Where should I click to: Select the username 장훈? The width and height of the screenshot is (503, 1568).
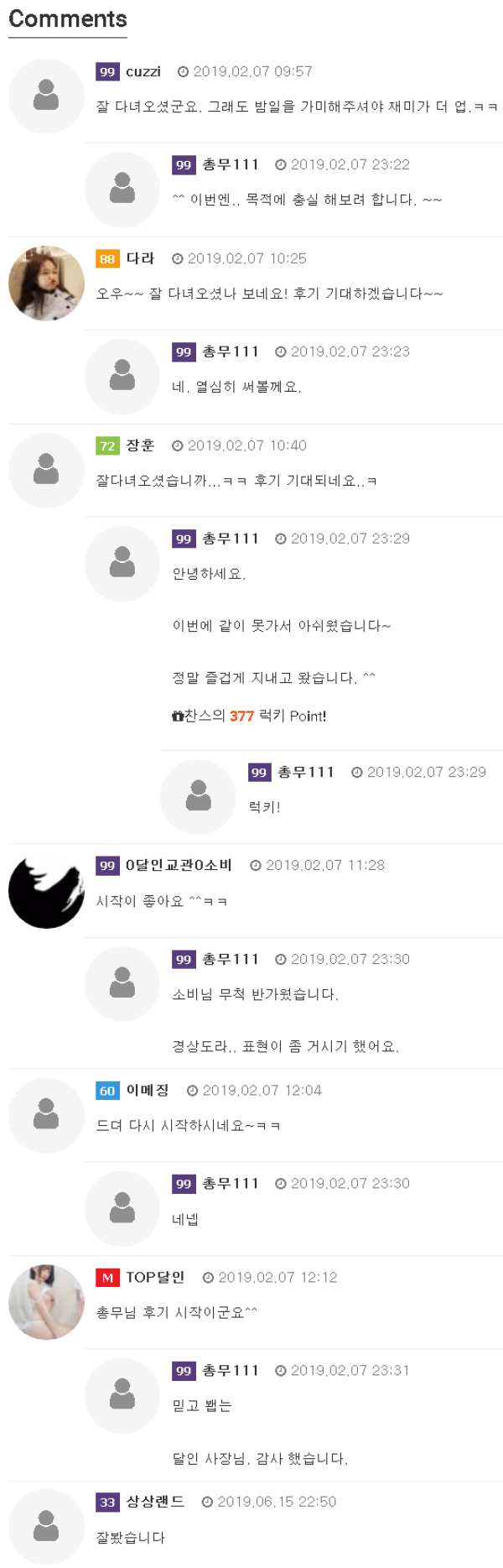coord(140,445)
